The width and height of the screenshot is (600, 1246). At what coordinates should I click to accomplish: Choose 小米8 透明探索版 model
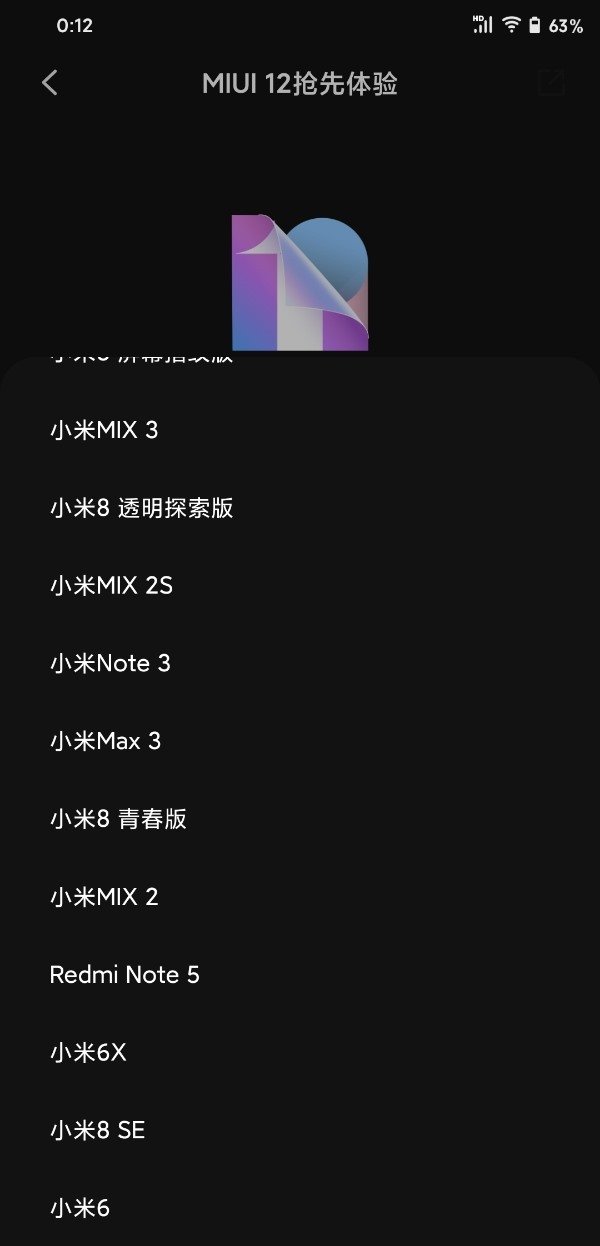[141, 508]
